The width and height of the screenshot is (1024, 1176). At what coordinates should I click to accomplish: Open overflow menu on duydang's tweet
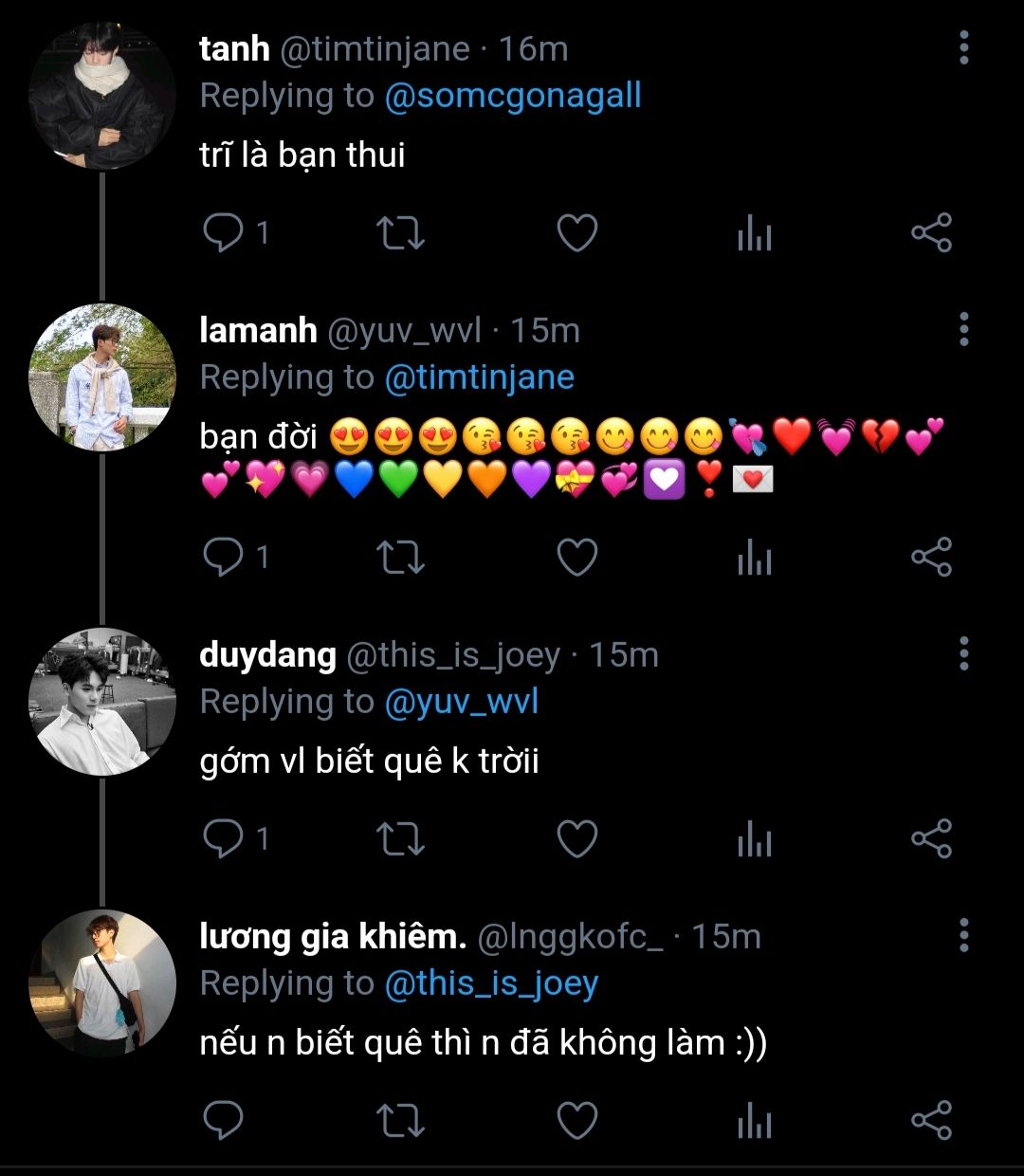963,653
